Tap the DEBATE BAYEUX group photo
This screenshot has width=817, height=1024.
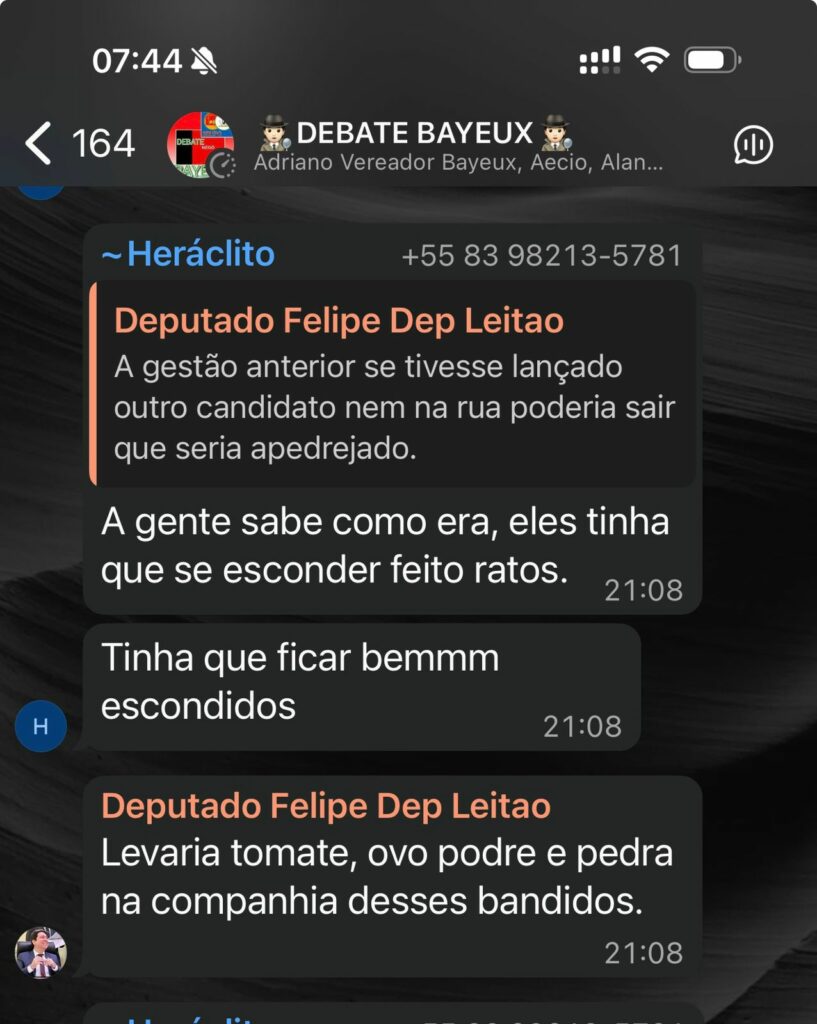pos(200,145)
